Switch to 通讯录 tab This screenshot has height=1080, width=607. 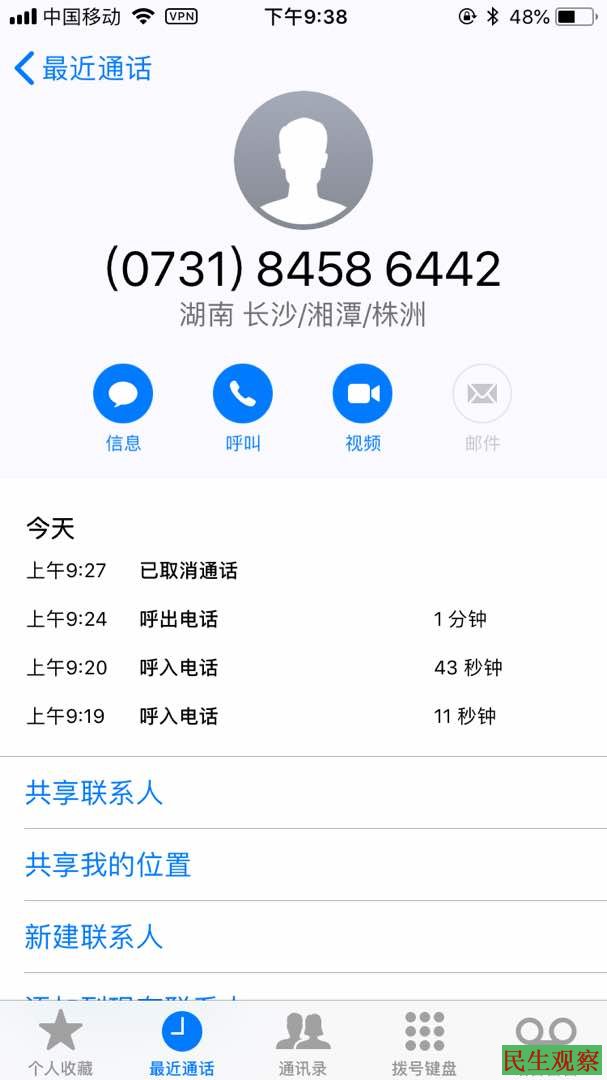tap(303, 1042)
